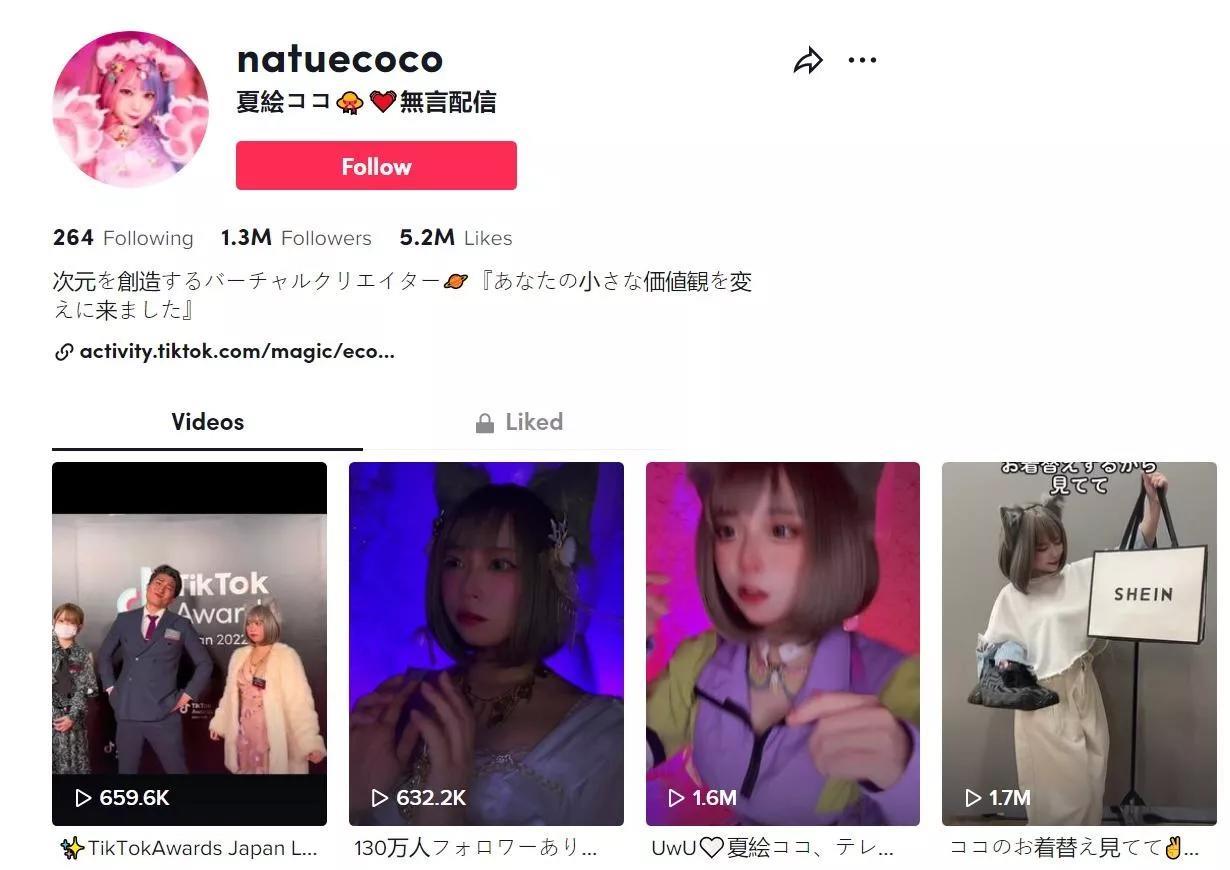The width and height of the screenshot is (1230, 870).
Task: Open the video with 632.2K views
Action: tap(486, 643)
